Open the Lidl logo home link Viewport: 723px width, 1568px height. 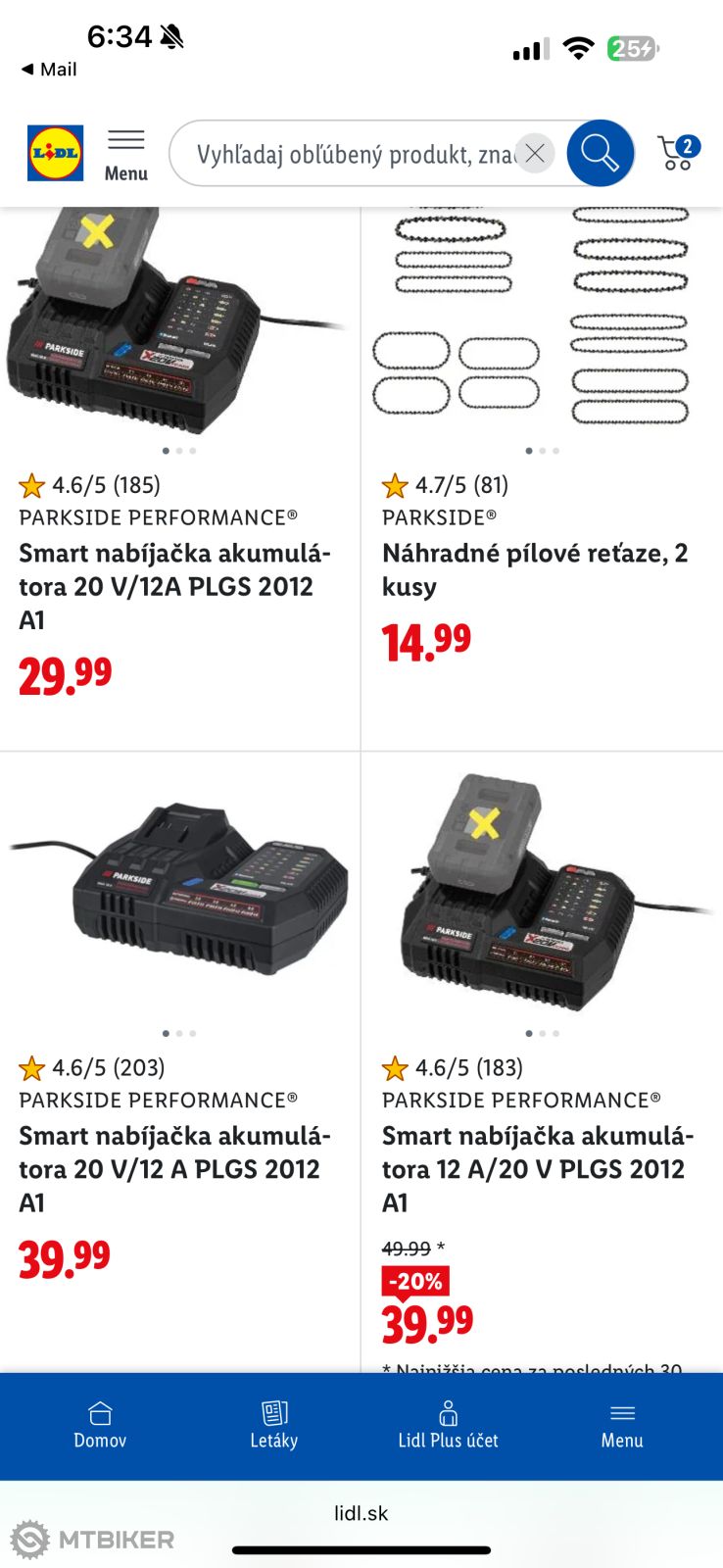(55, 153)
